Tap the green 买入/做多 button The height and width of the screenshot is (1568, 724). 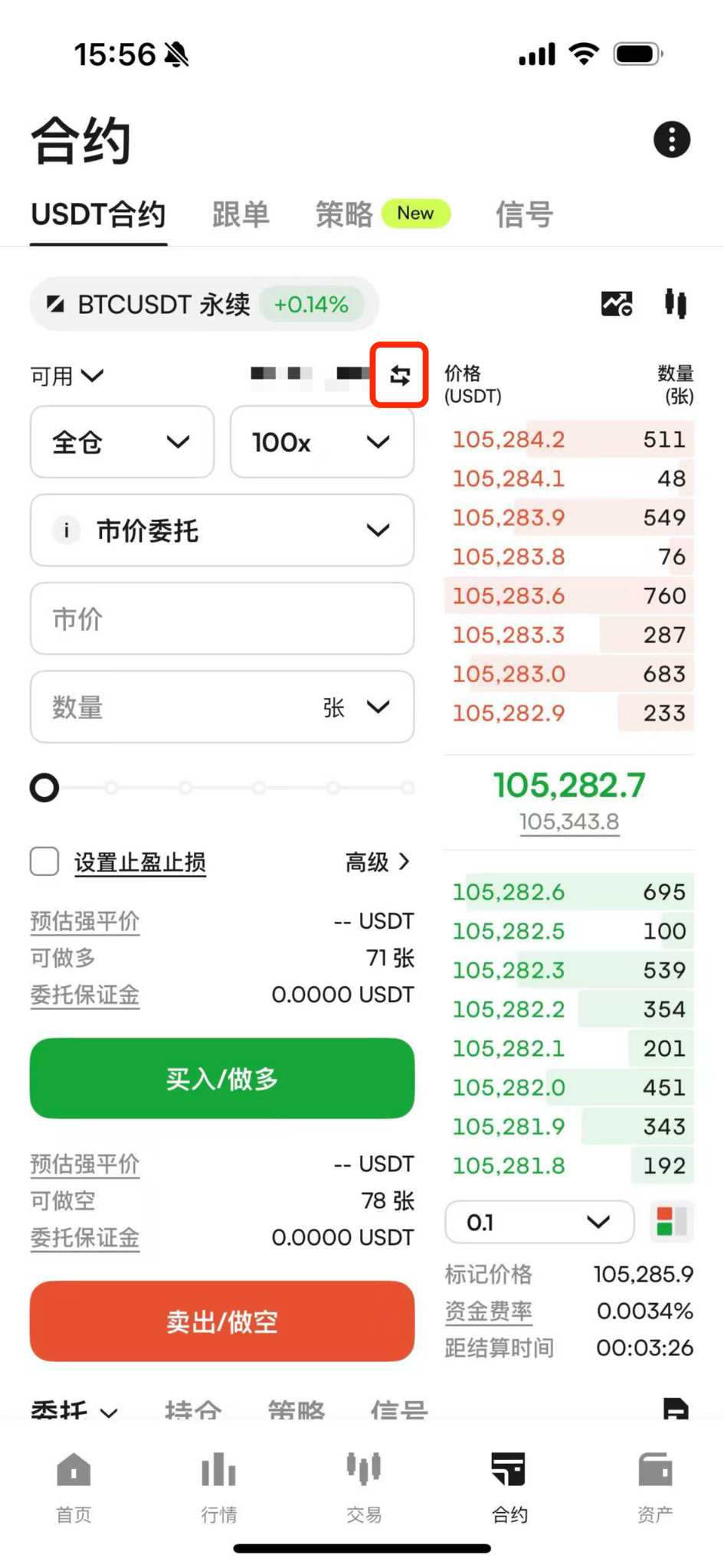point(222,1079)
